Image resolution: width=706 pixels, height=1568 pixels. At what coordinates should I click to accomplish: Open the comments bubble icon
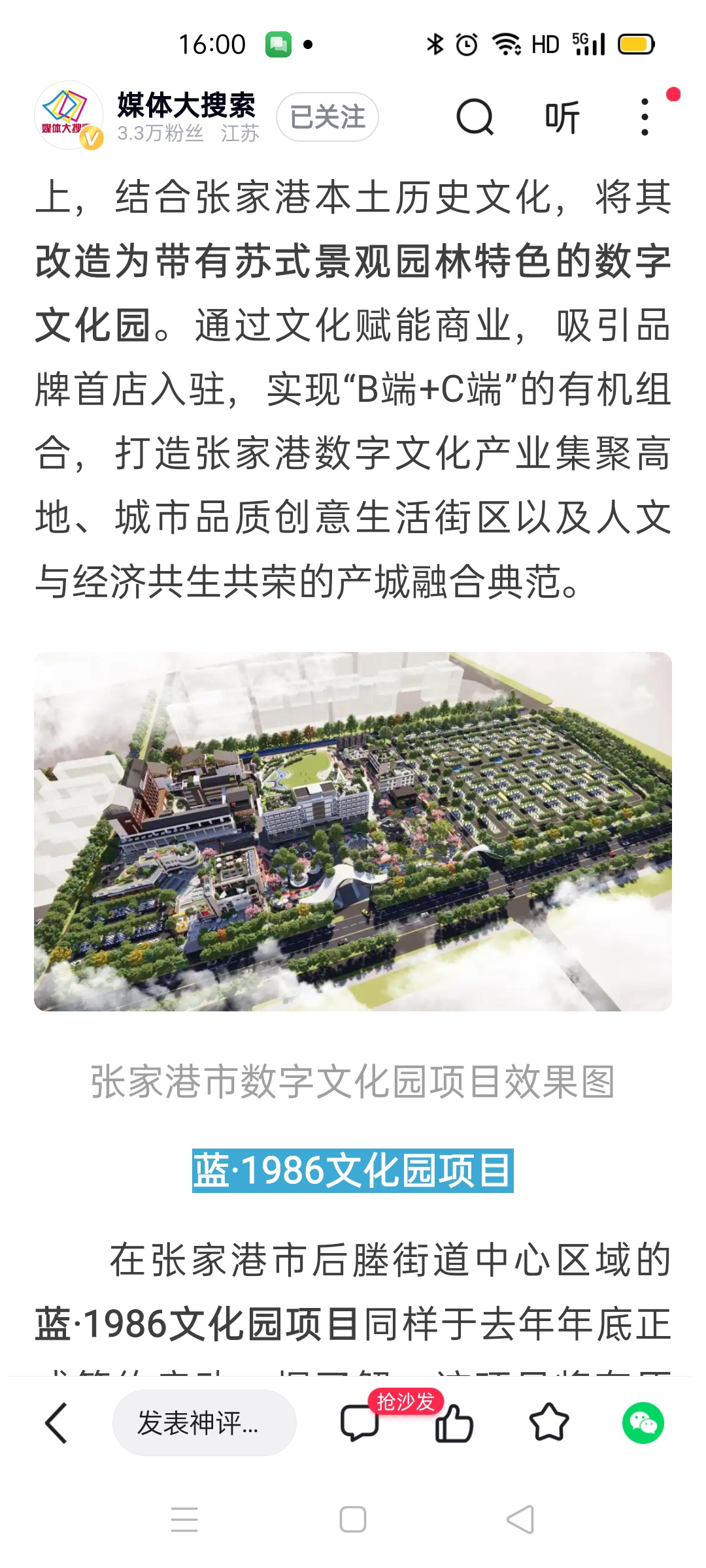360,1423
